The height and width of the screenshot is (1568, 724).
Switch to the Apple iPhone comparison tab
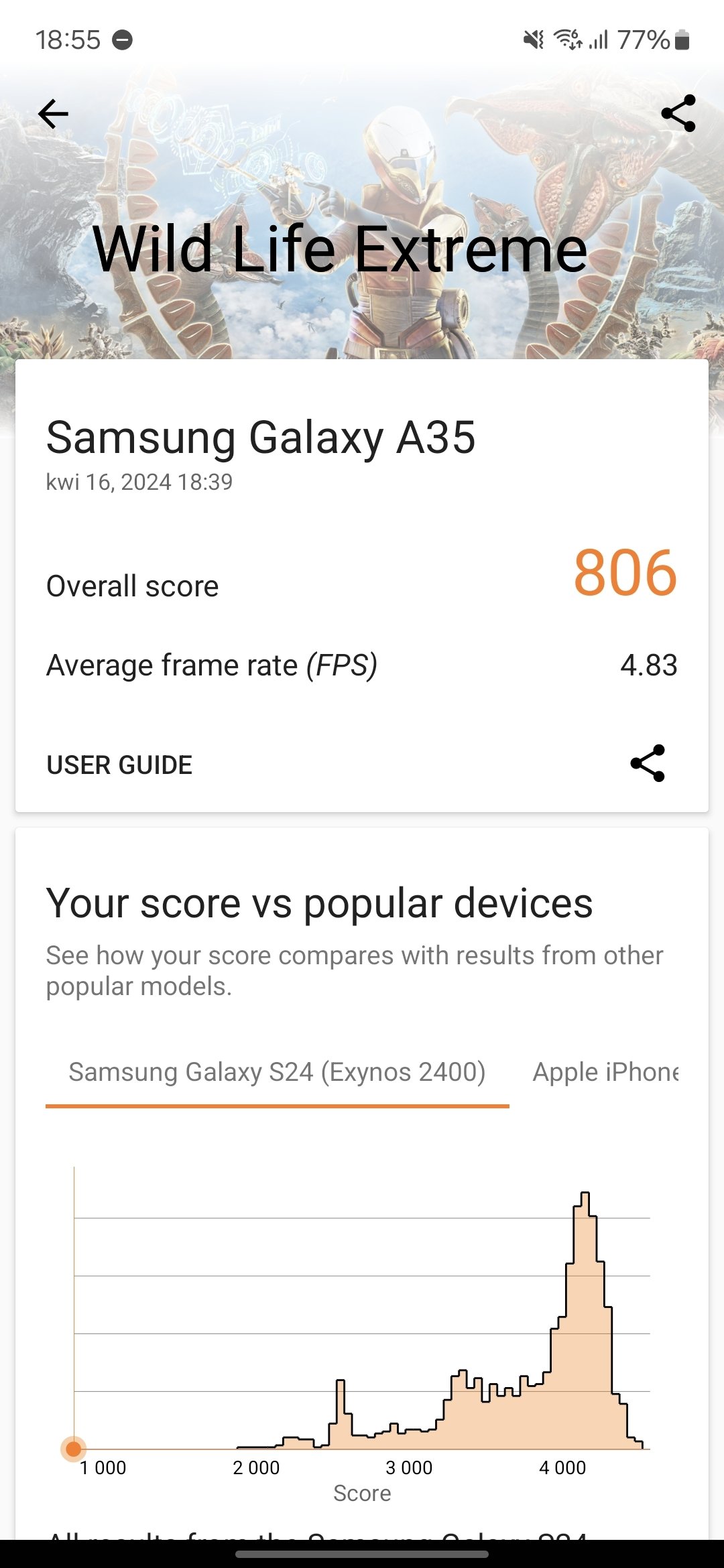pyautogui.click(x=605, y=1072)
